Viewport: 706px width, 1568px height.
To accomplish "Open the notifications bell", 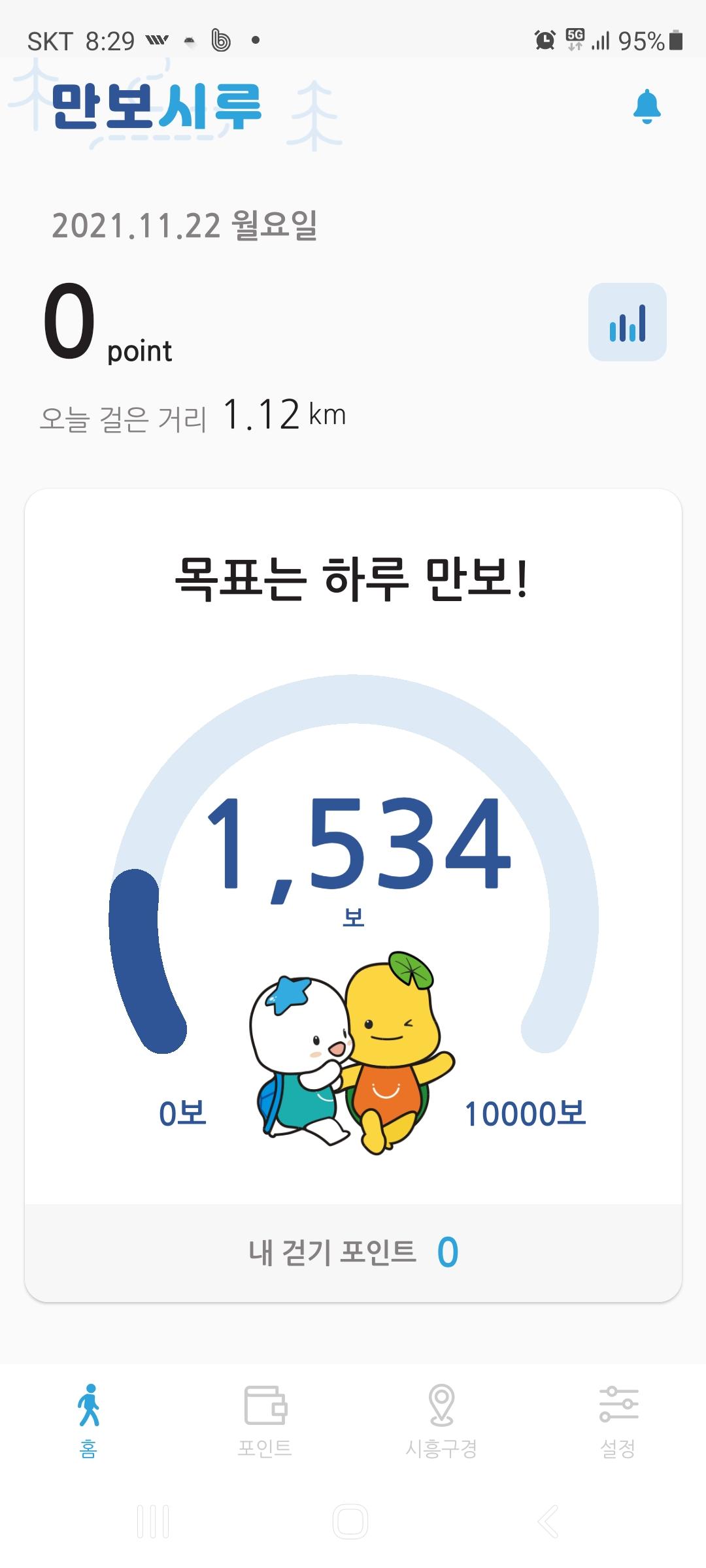I will pyautogui.click(x=647, y=106).
